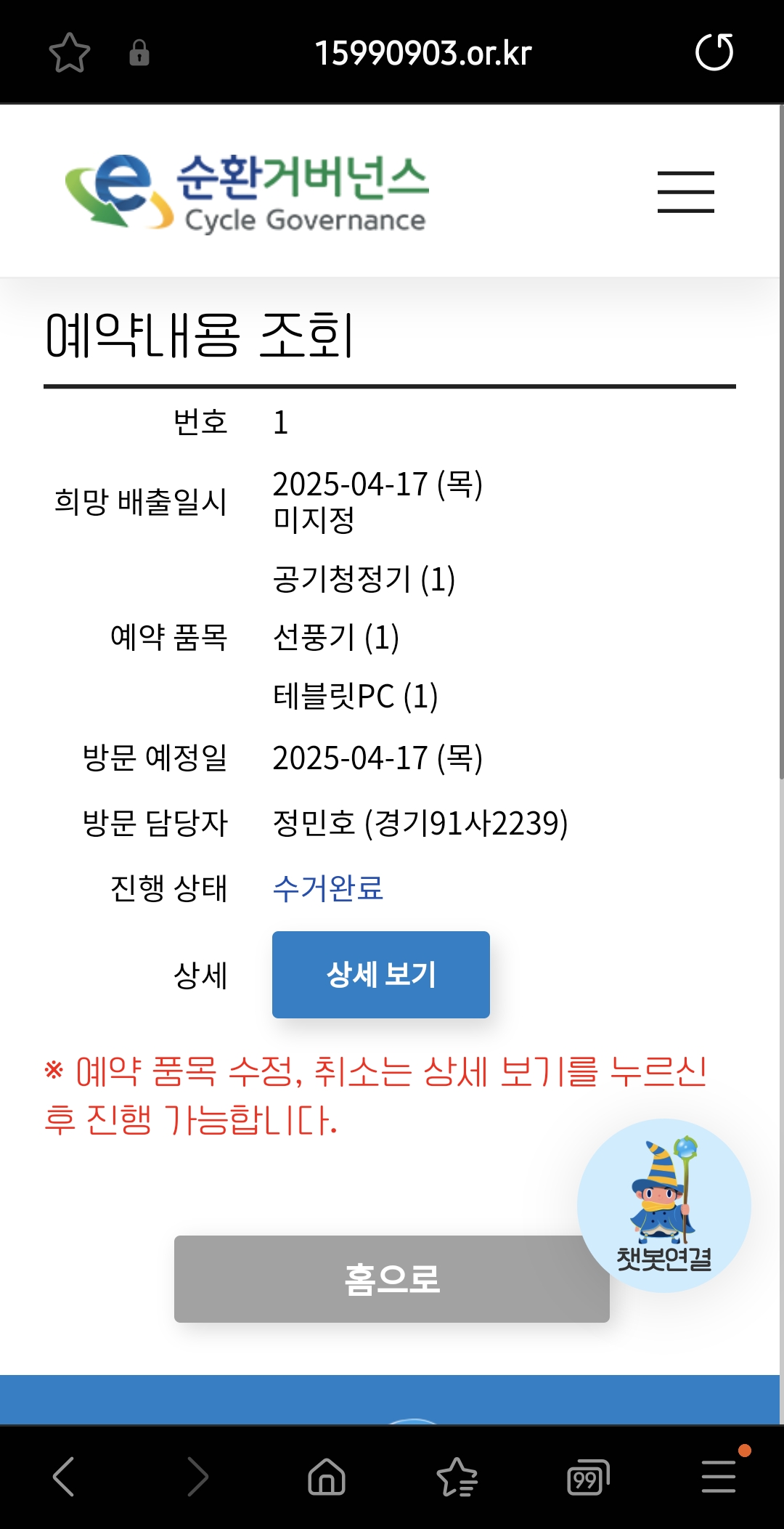The image size is (784, 1529).
Task: Open the browser tools menu
Action: (x=719, y=1477)
